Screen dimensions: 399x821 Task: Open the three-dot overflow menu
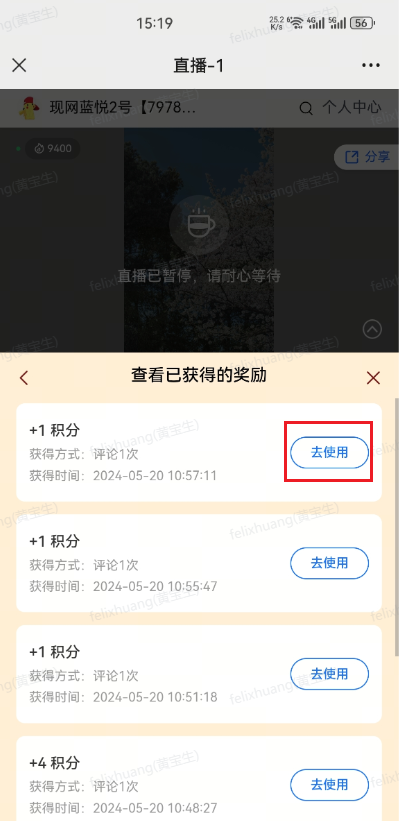point(371,65)
